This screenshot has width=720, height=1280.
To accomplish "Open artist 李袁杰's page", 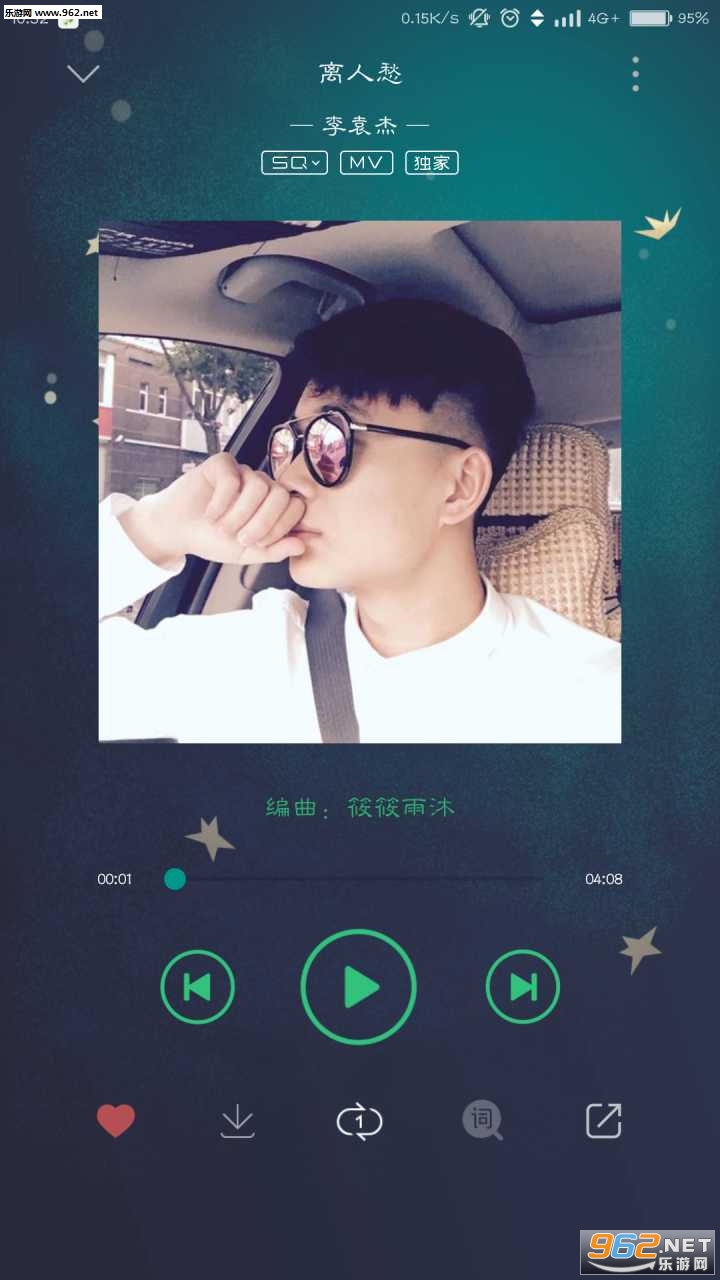I will [359, 126].
